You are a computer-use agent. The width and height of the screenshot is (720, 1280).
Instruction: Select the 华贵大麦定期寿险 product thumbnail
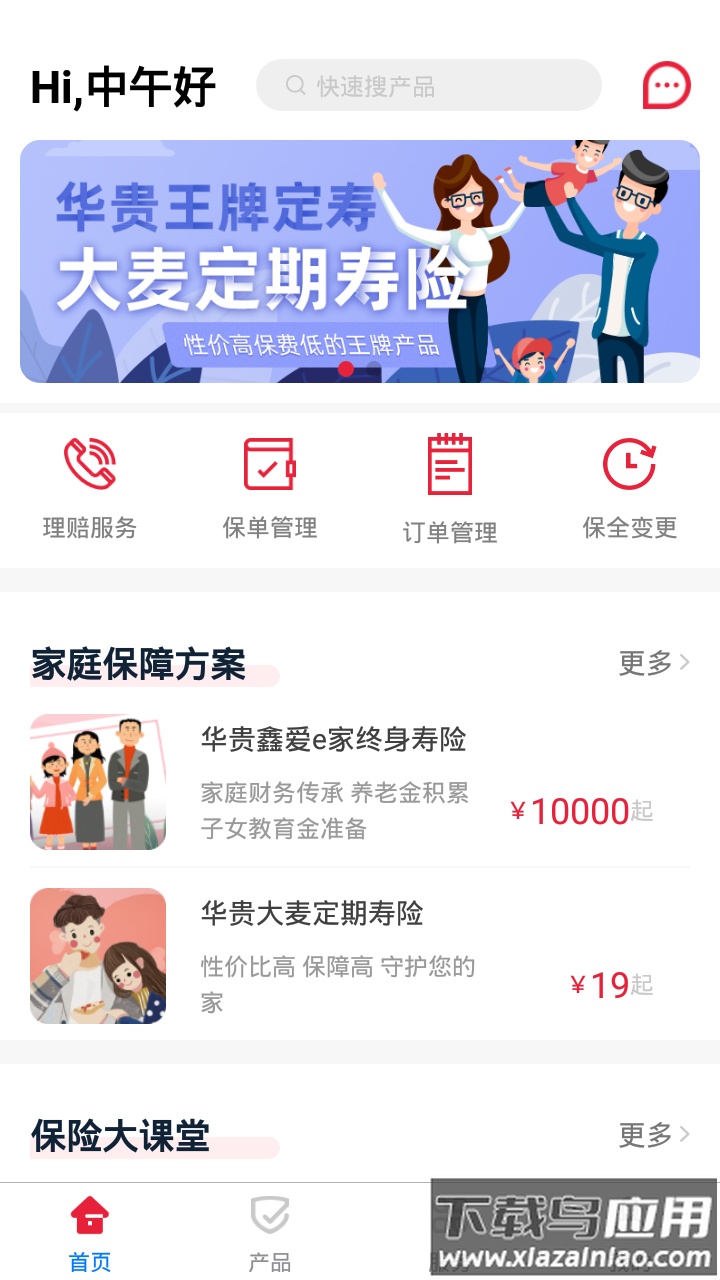point(97,955)
